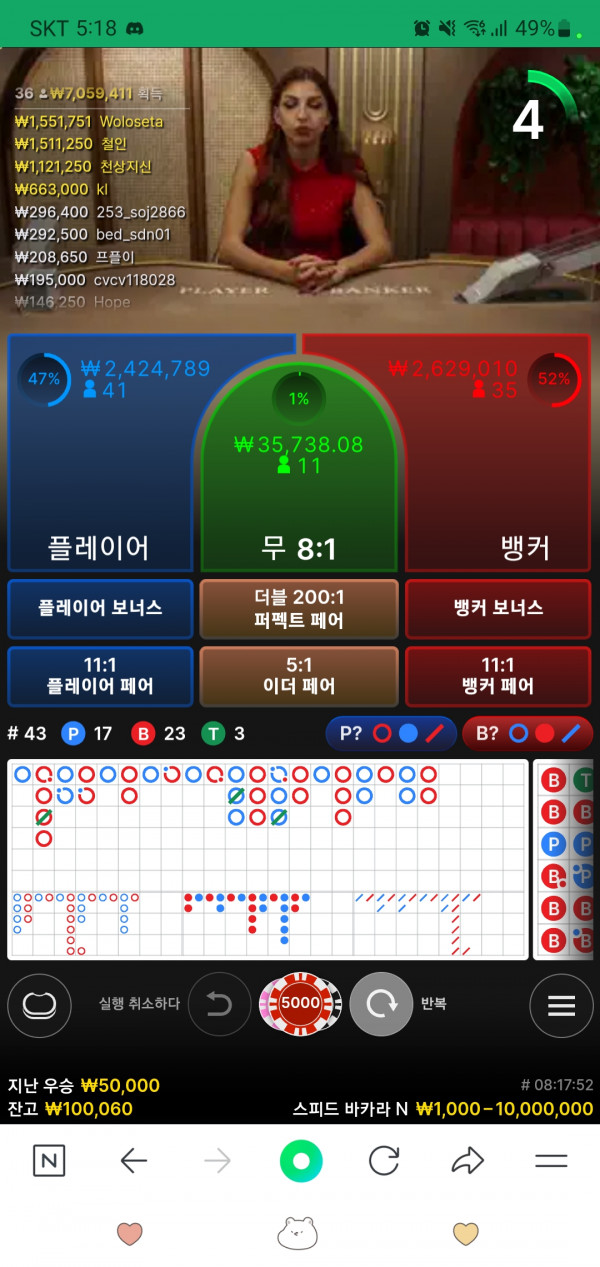The height and width of the screenshot is (1267, 600).
Task: Repeat previous bet with 반복 button
Action: [x=381, y=1004]
